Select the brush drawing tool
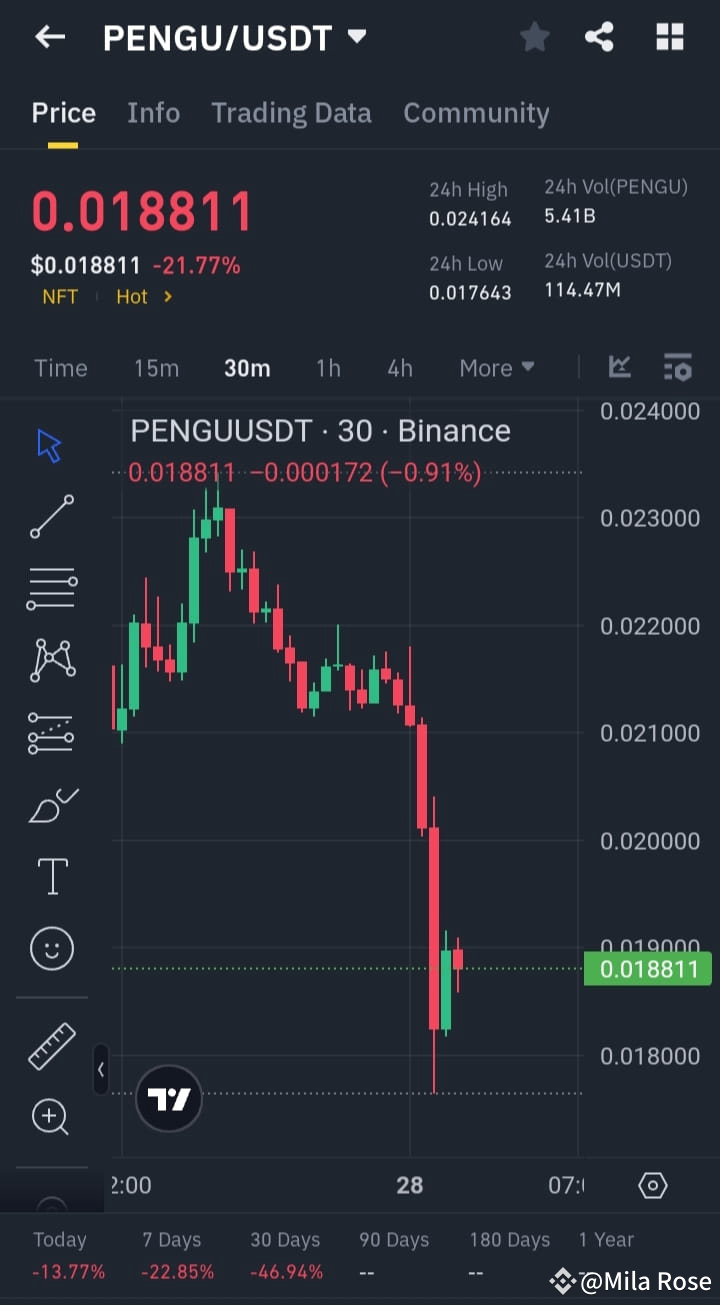The height and width of the screenshot is (1305, 720). (50, 804)
